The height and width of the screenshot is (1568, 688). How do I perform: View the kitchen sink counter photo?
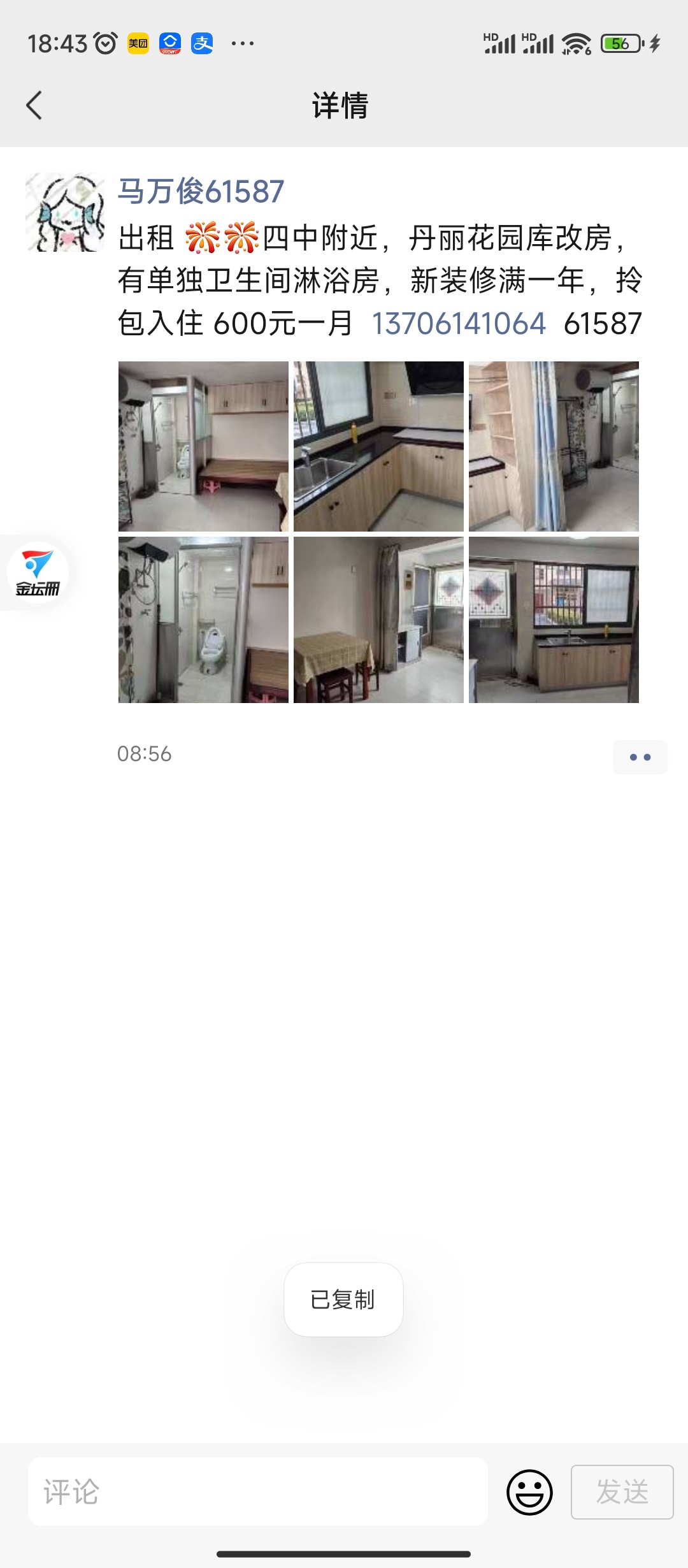click(378, 446)
